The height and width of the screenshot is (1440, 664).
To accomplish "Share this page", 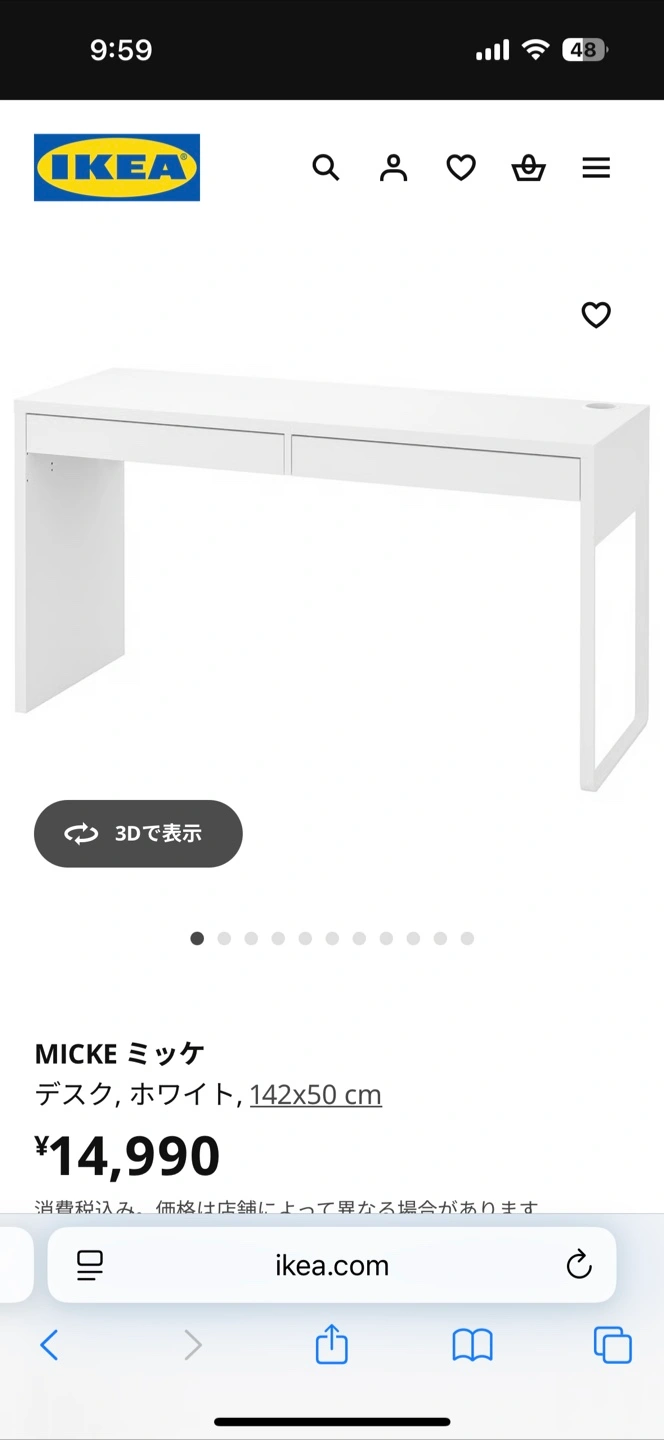I will (332, 1345).
